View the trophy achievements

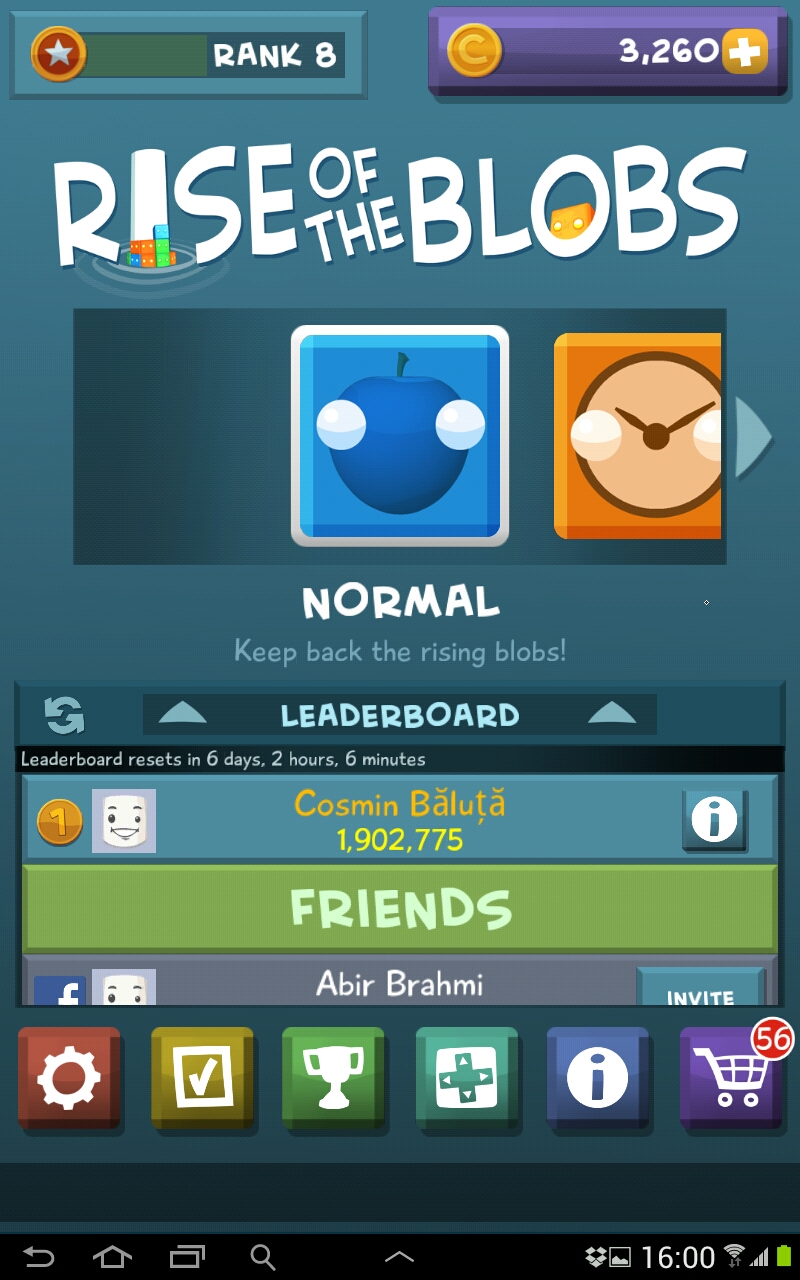(x=333, y=1079)
